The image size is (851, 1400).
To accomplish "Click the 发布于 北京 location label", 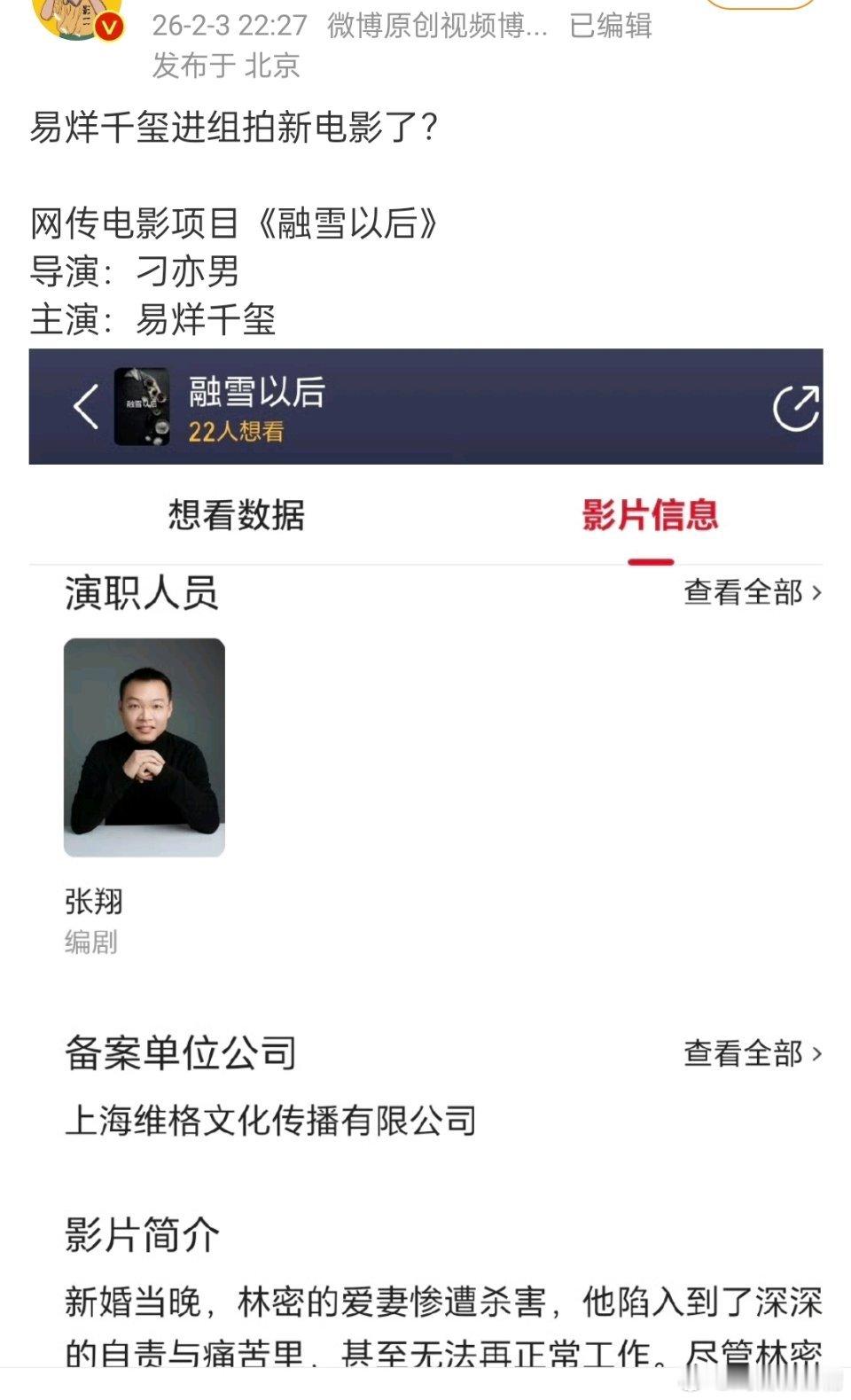I will coord(226,65).
